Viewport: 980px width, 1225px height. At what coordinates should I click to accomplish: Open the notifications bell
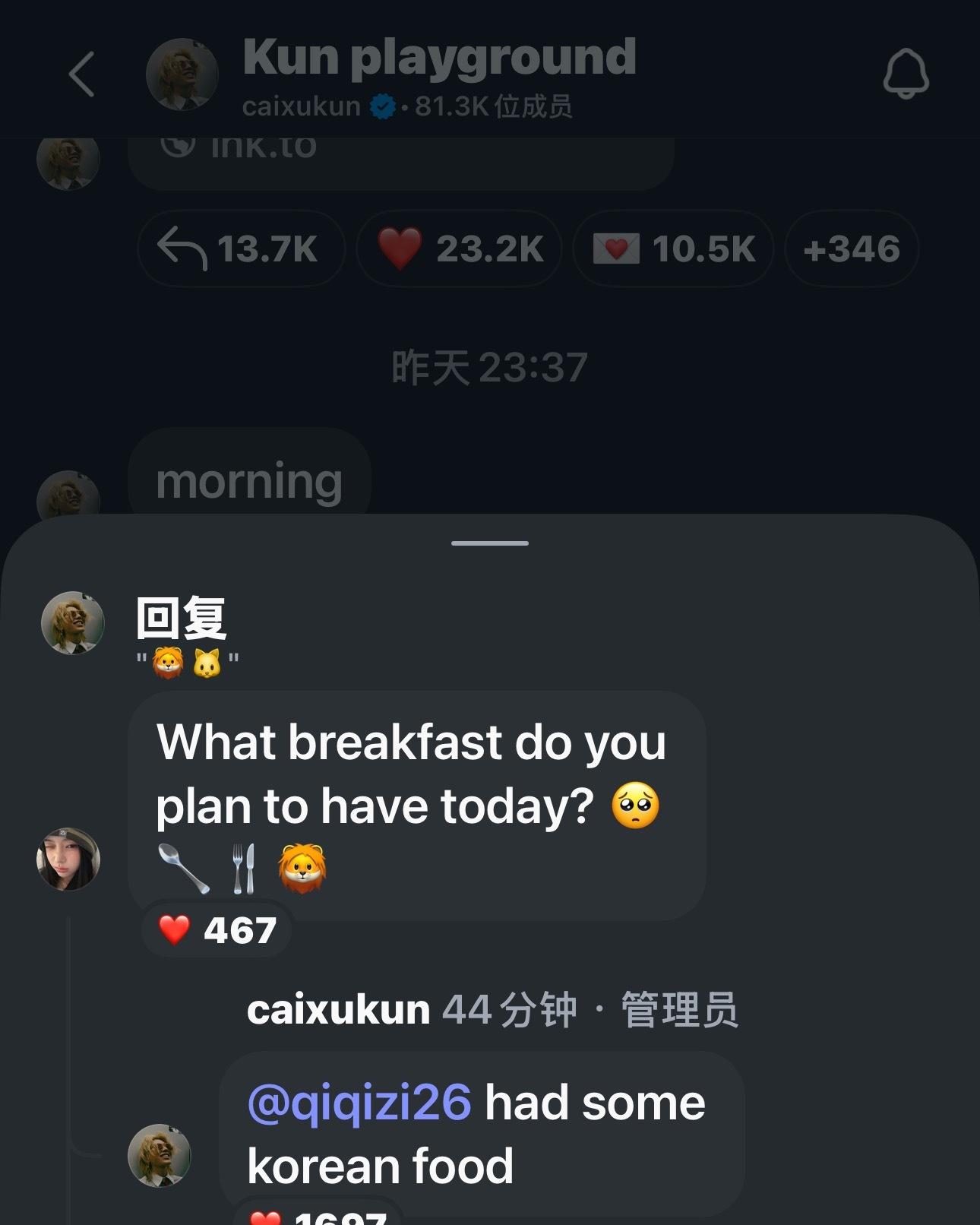(905, 74)
